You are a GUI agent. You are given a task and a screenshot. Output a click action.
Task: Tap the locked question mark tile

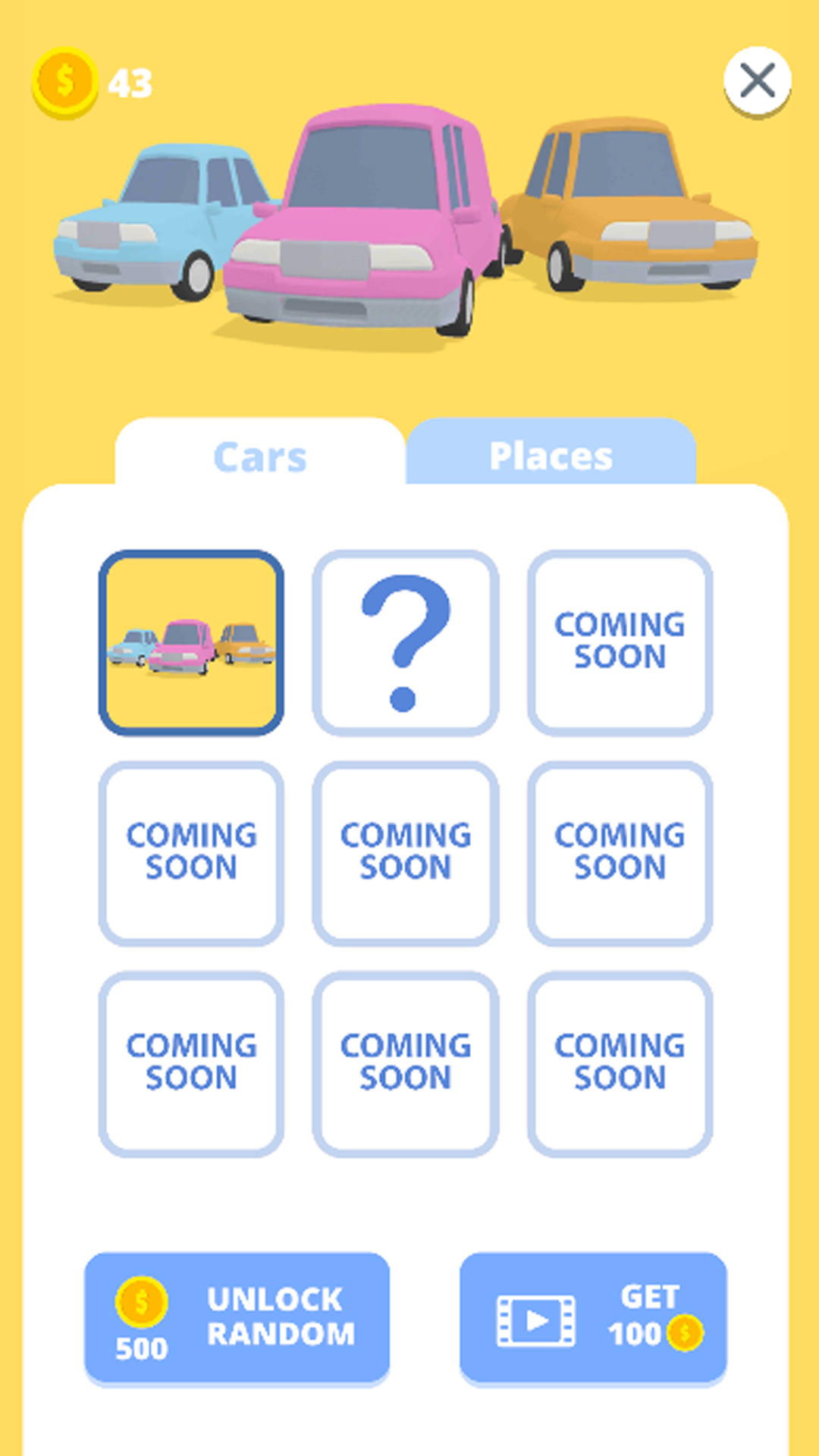(405, 642)
